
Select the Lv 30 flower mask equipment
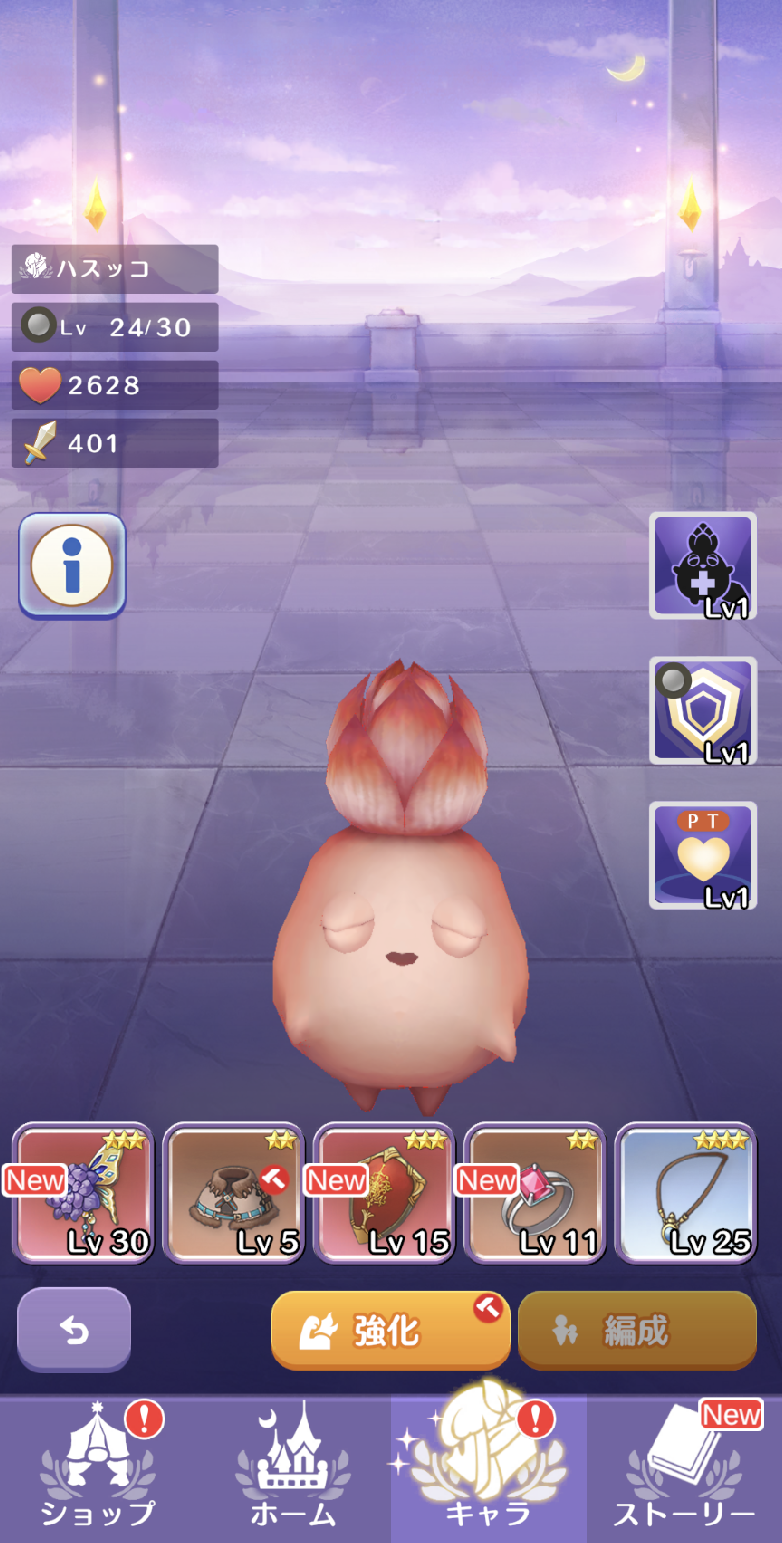(83, 1193)
